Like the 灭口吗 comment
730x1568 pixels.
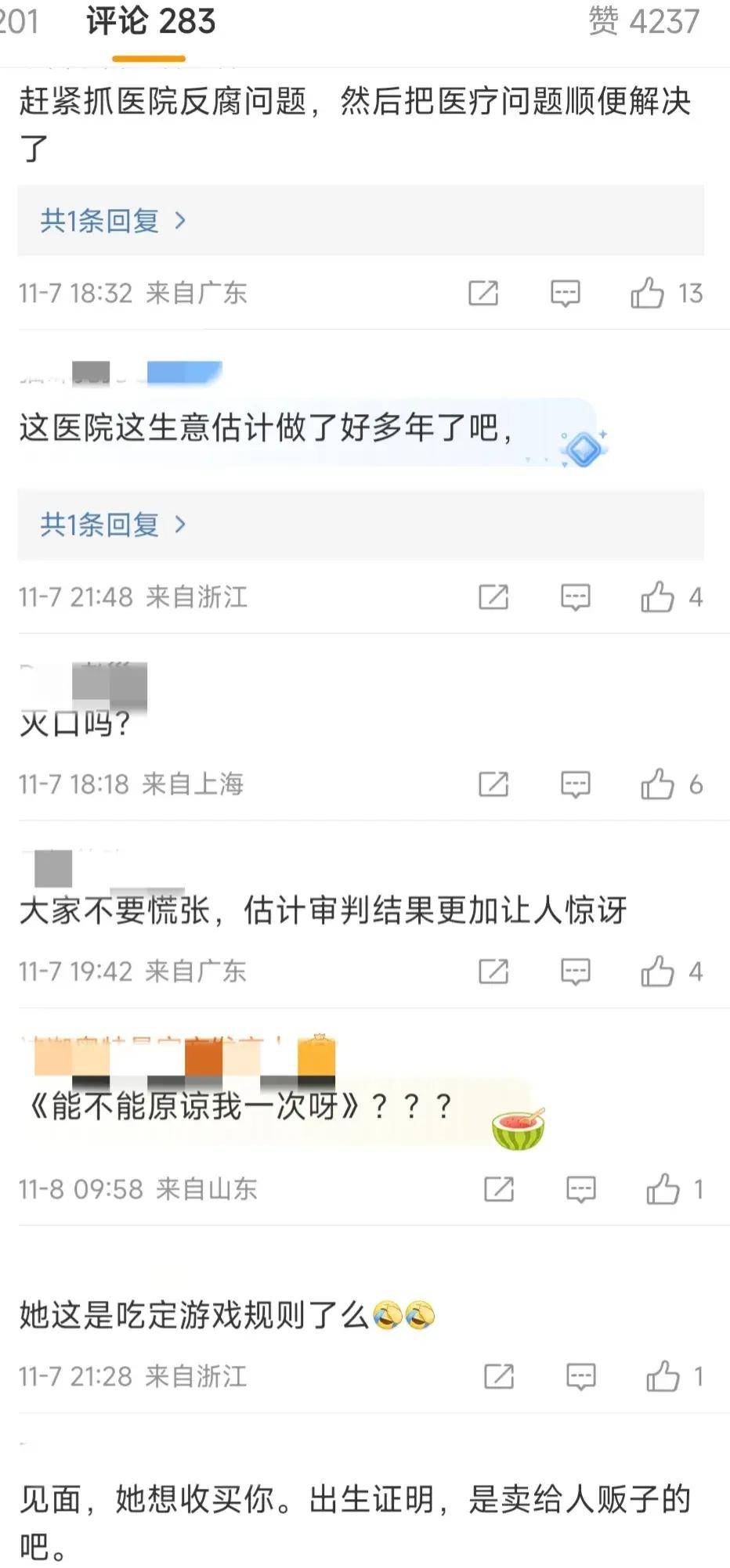[x=657, y=784]
